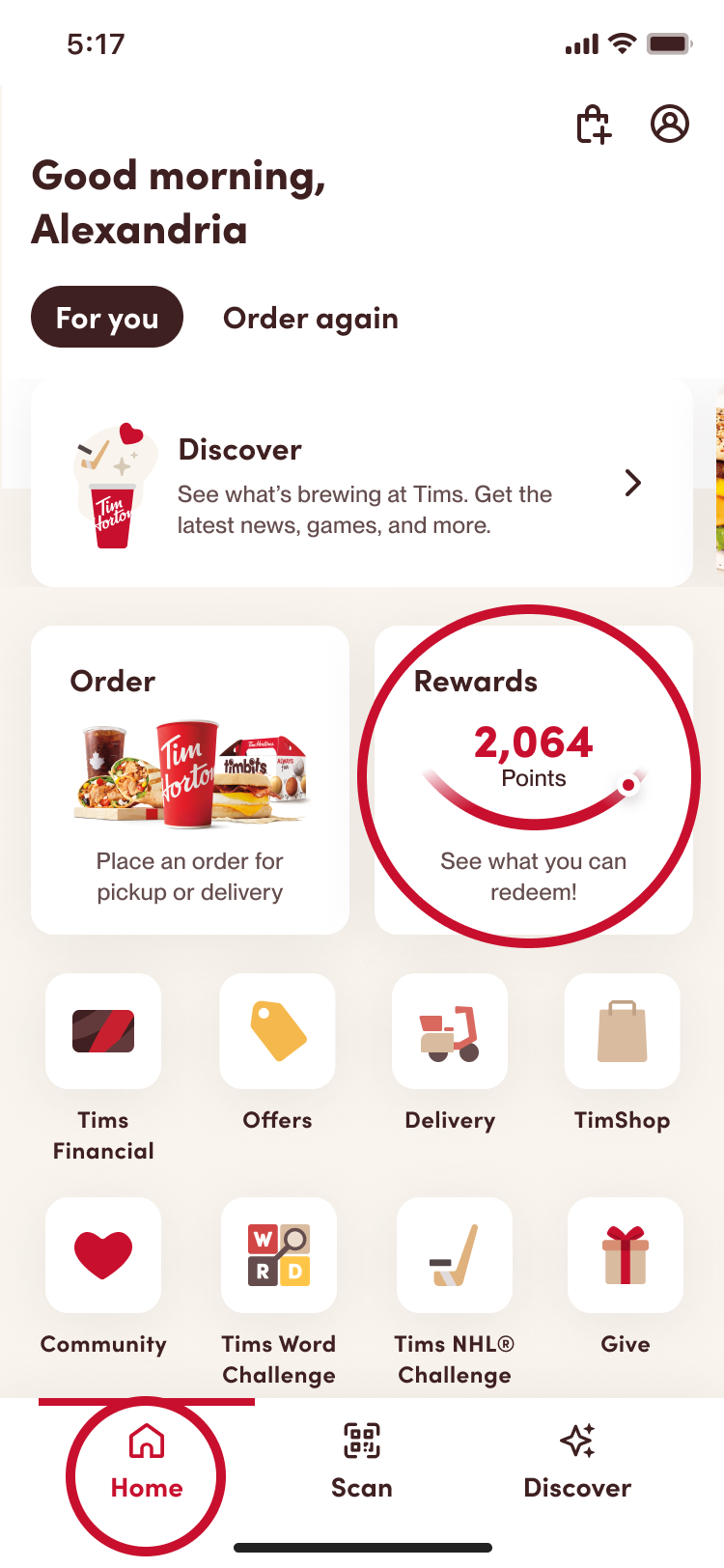
Task: Select the Tims Financial card icon
Action: [x=103, y=1031]
